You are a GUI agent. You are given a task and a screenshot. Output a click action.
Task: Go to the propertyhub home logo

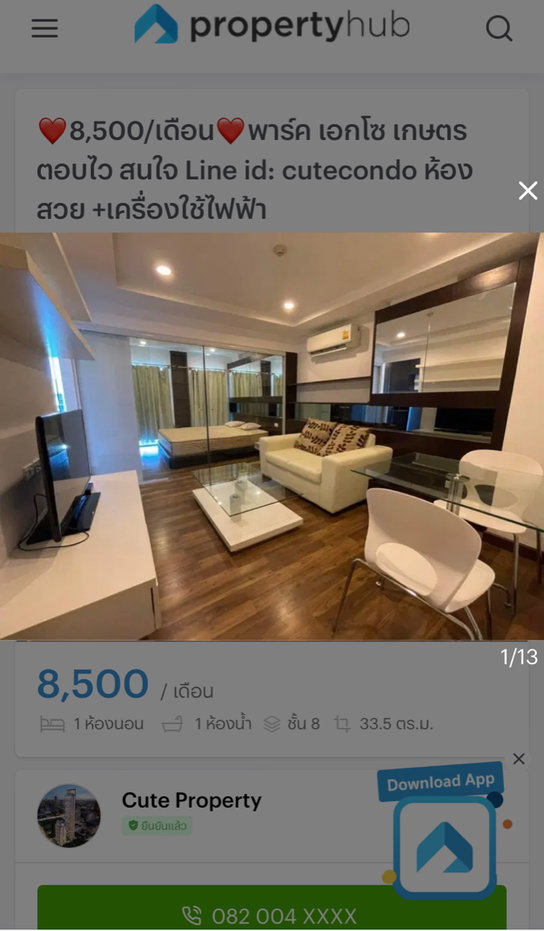[x=272, y=26]
